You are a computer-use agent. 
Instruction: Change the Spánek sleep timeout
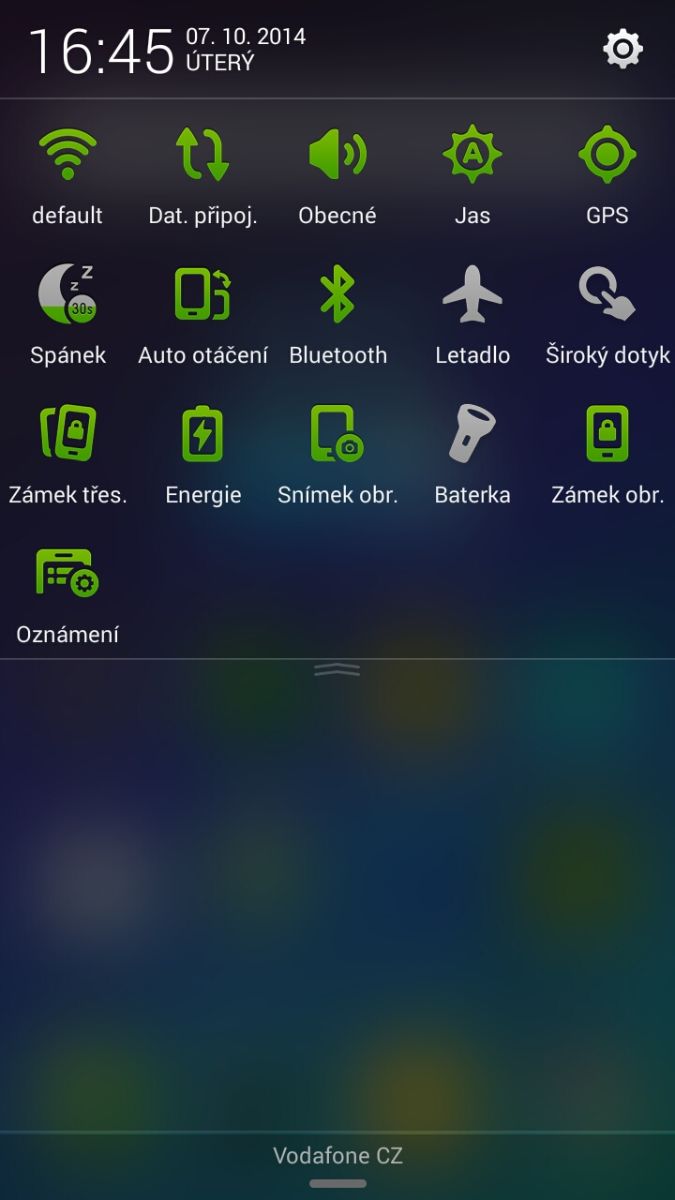(67, 296)
